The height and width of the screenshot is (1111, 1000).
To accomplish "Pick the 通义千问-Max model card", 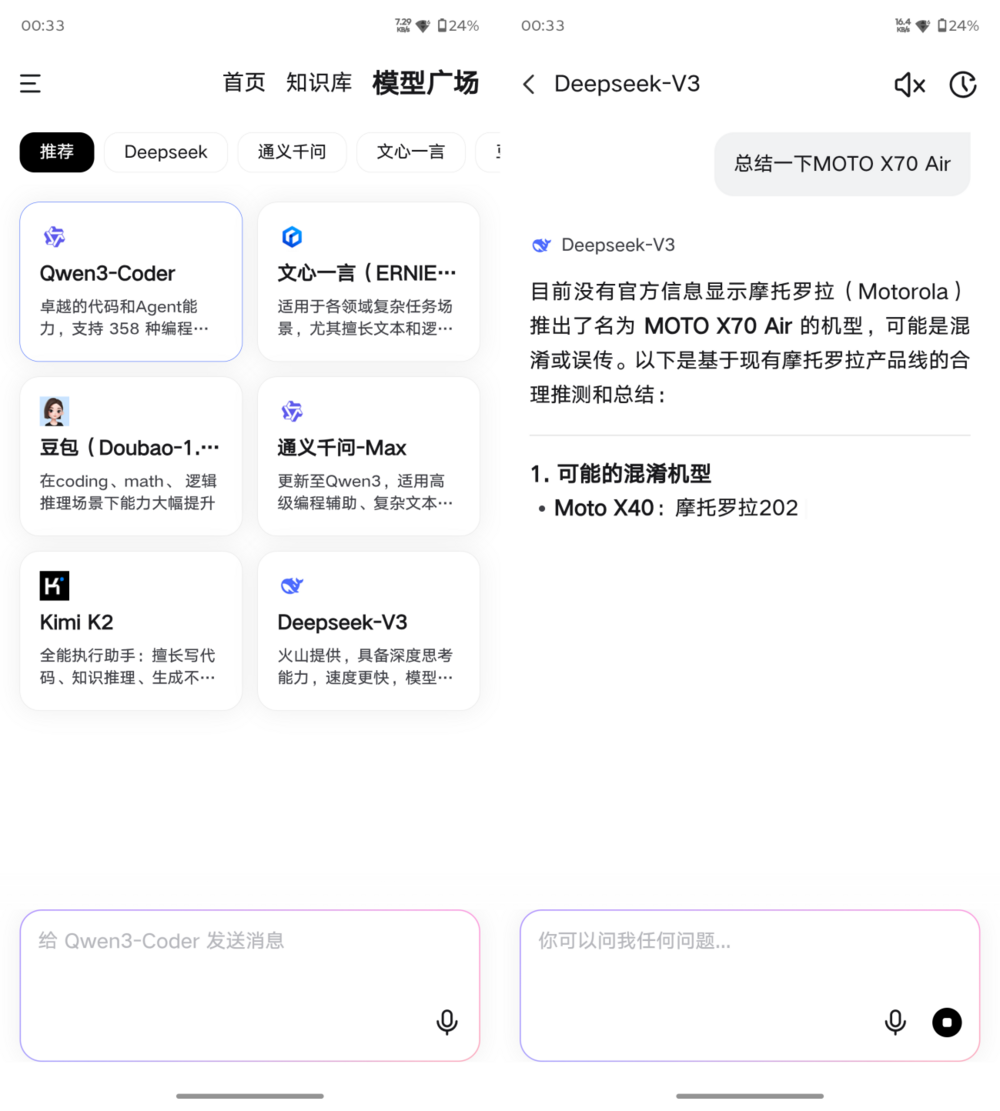I will (368, 456).
